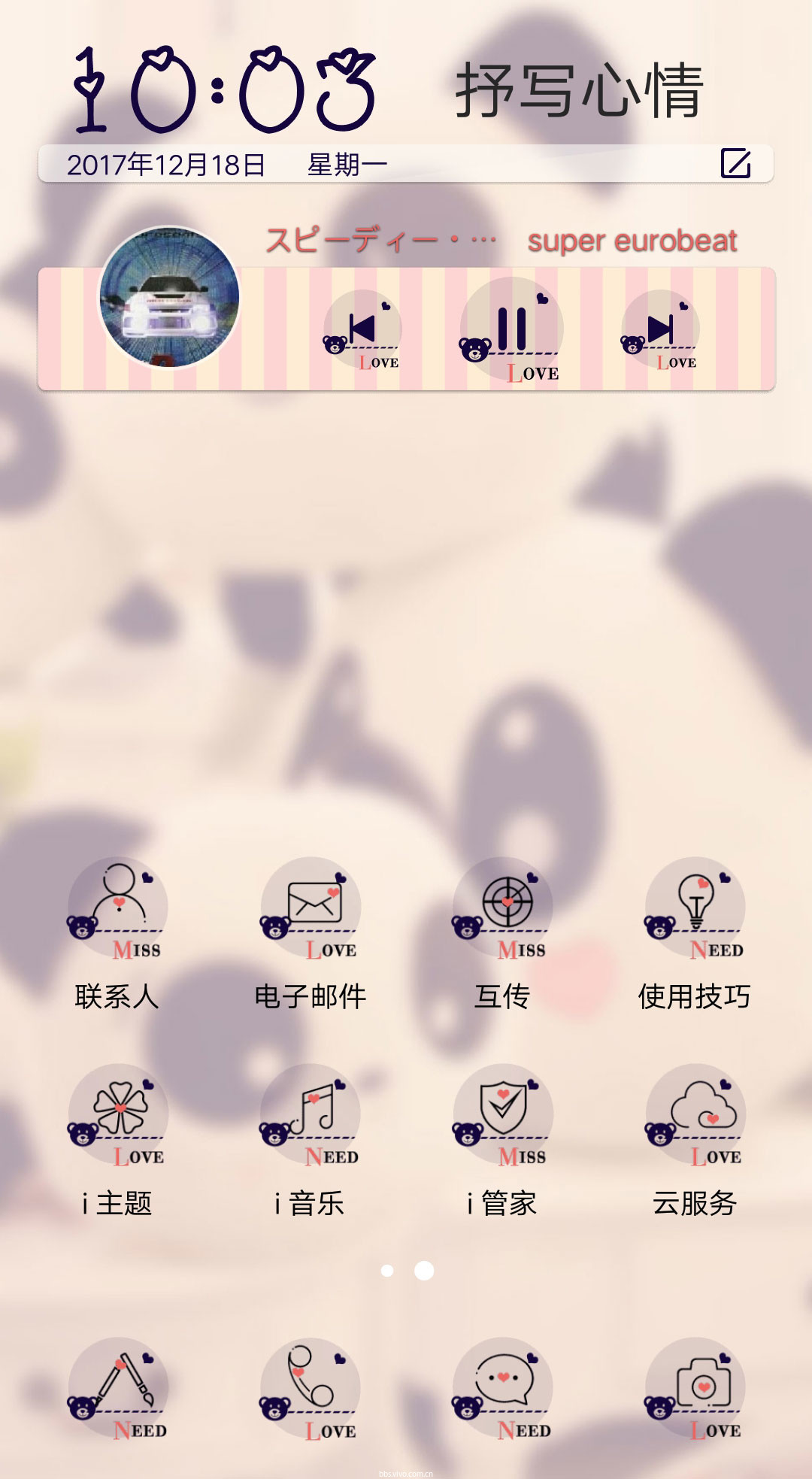812x1479 pixels.
Task: Launch the i 主题 theme app
Action: point(117,1117)
